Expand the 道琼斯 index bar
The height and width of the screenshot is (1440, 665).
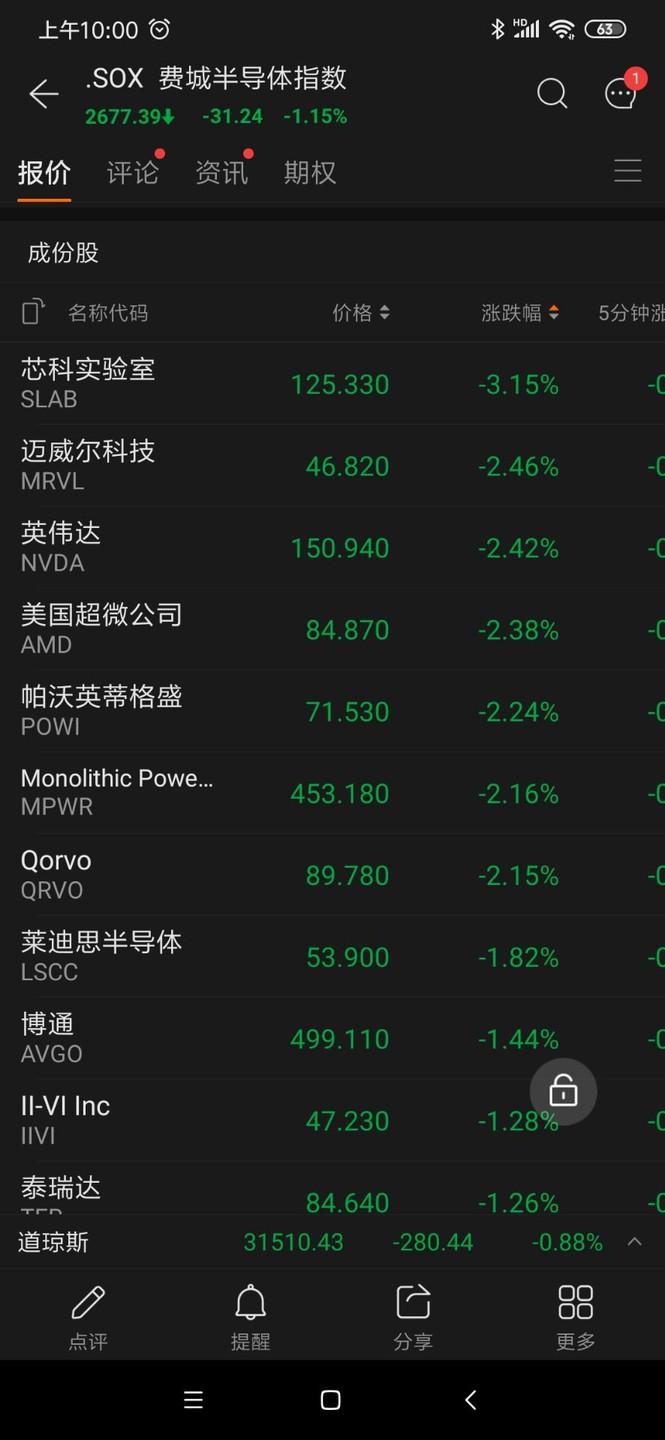pos(634,1242)
